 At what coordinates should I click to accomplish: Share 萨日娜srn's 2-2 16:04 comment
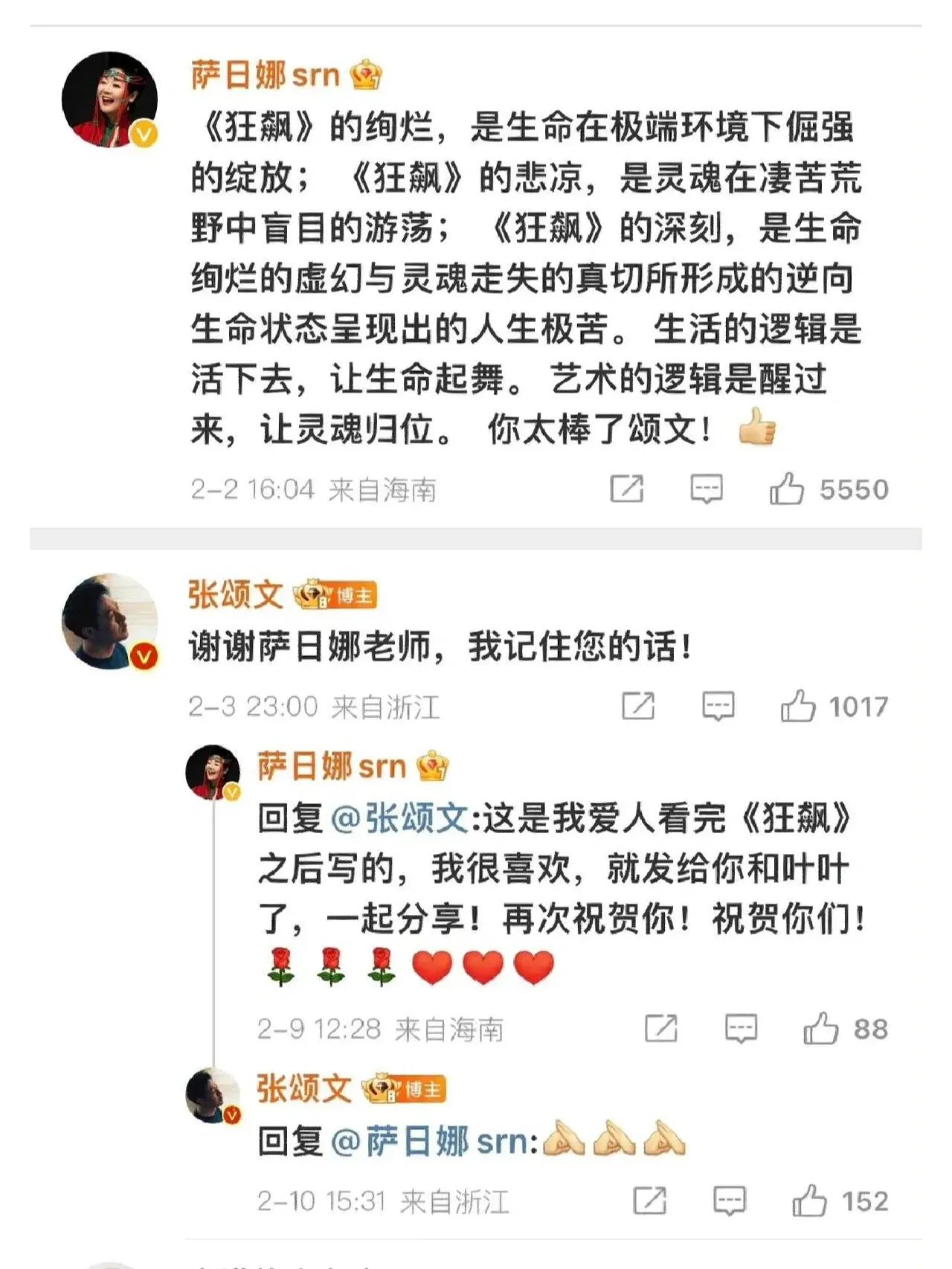pyautogui.click(x=626, y=489)
